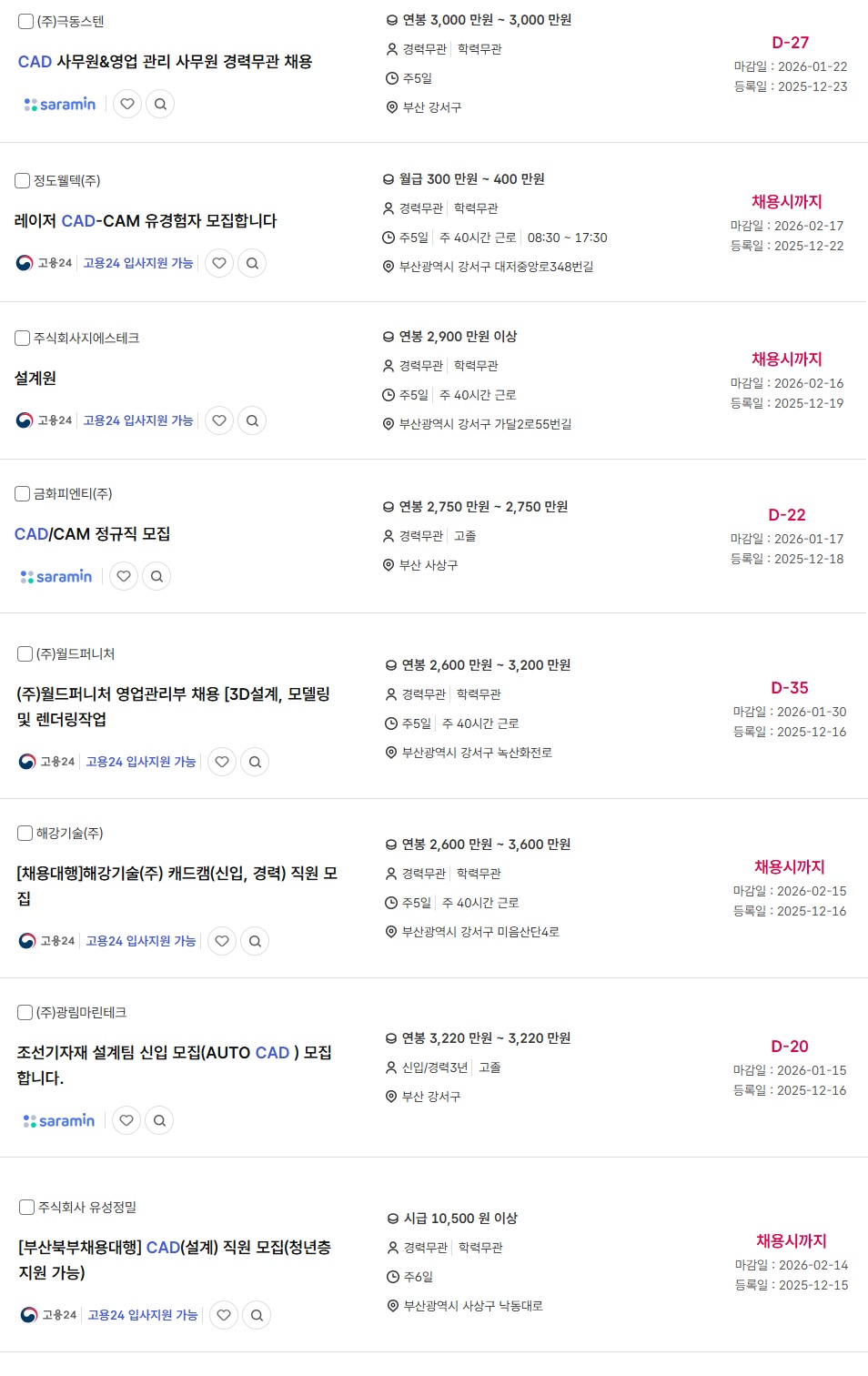Like the 정도웰텍(주) job posting

(x=219, y=263)
